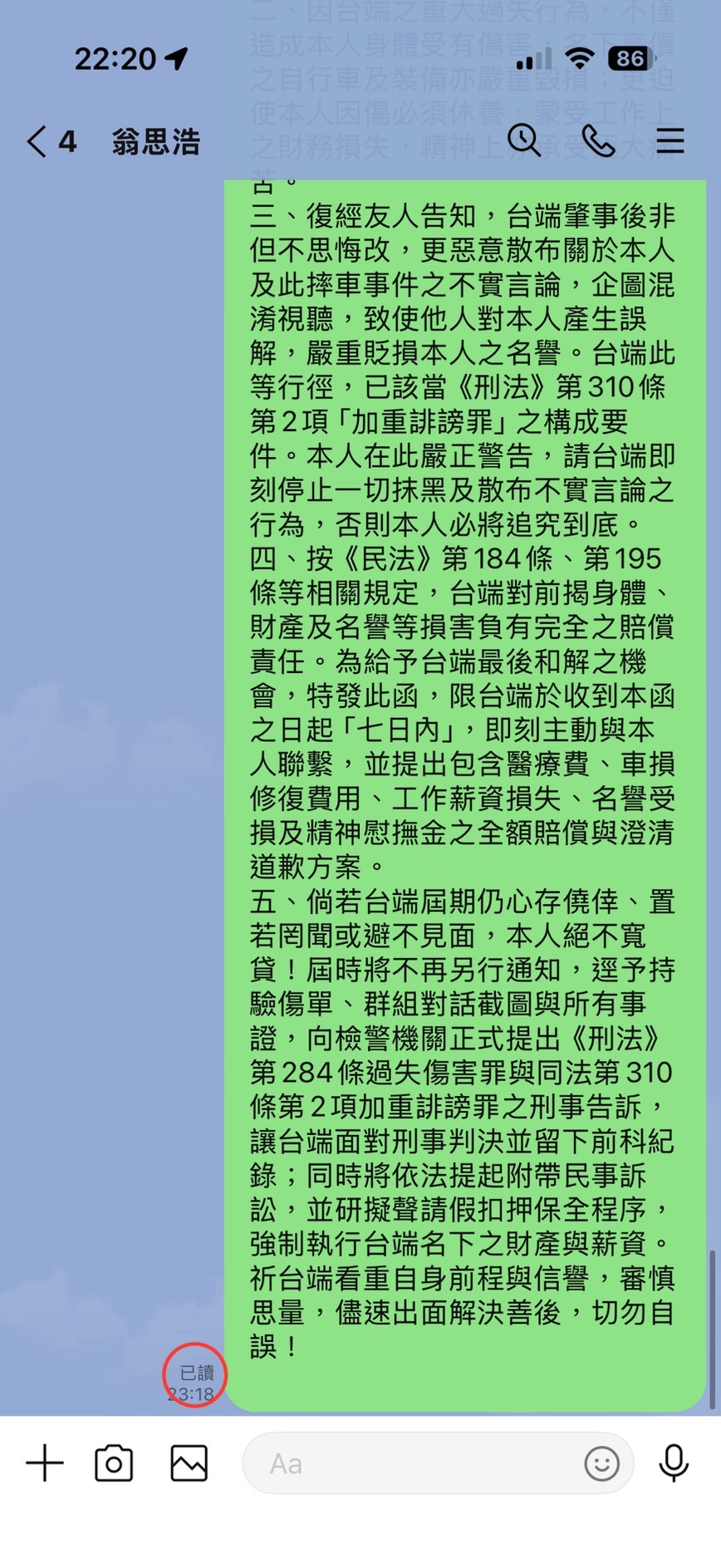Open the attachment plus menu
Viewport: 721px width, 1568px height.
coord(44,1462)
